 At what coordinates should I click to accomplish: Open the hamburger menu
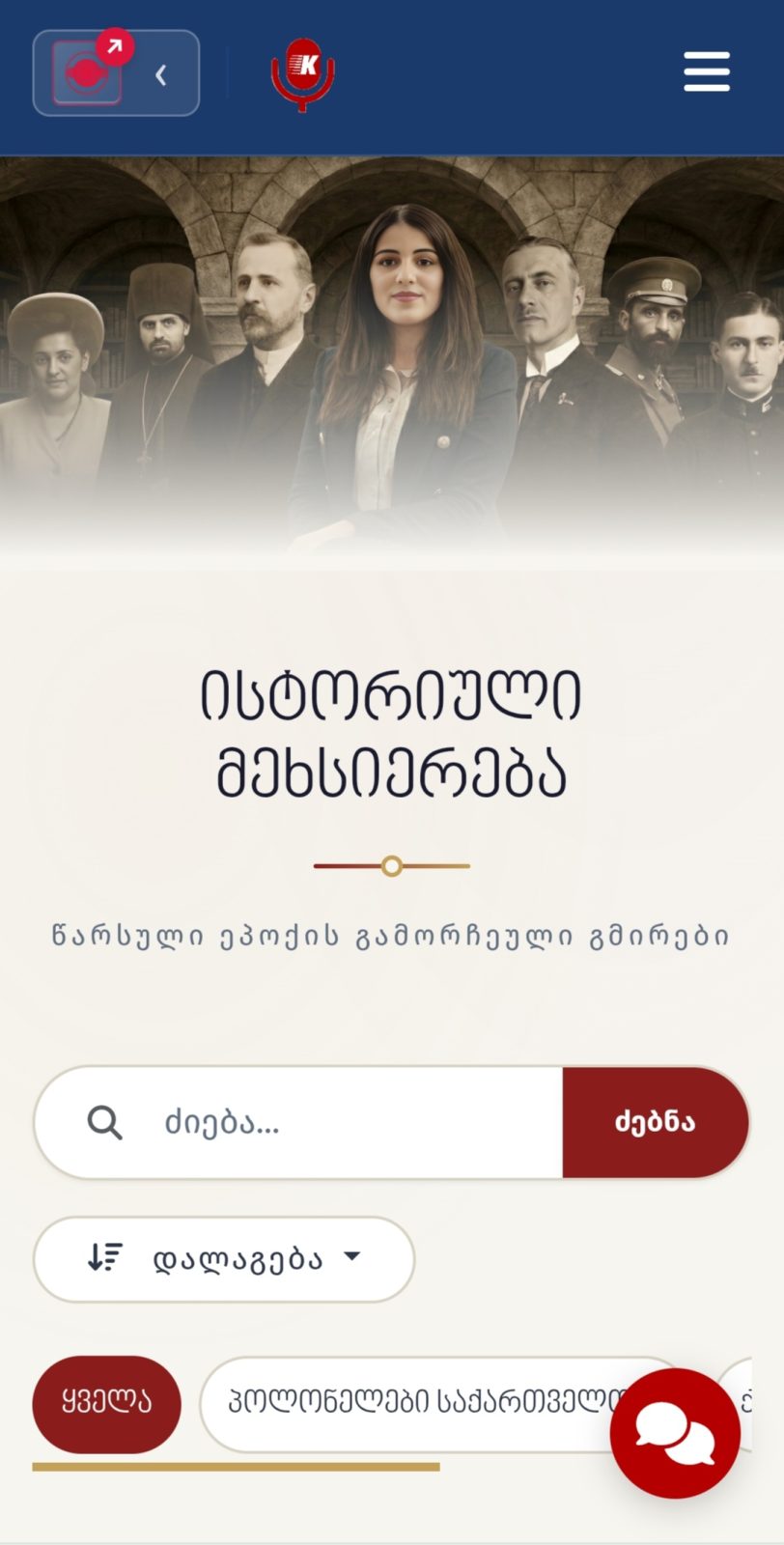click(707, 72)
